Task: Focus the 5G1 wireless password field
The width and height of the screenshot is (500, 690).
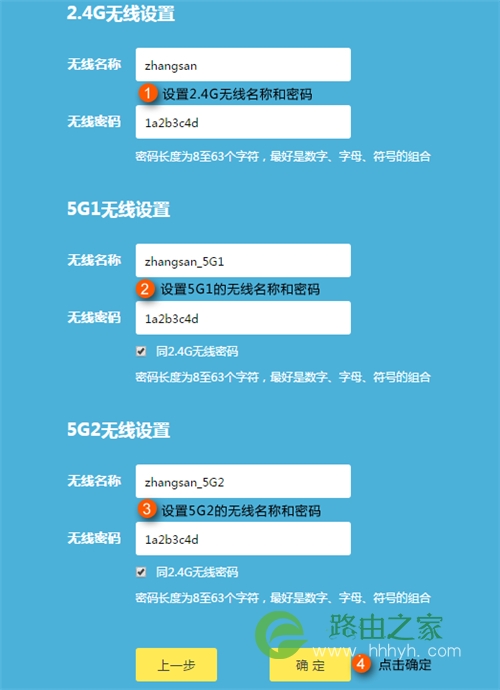Action: tap(243, 318)
